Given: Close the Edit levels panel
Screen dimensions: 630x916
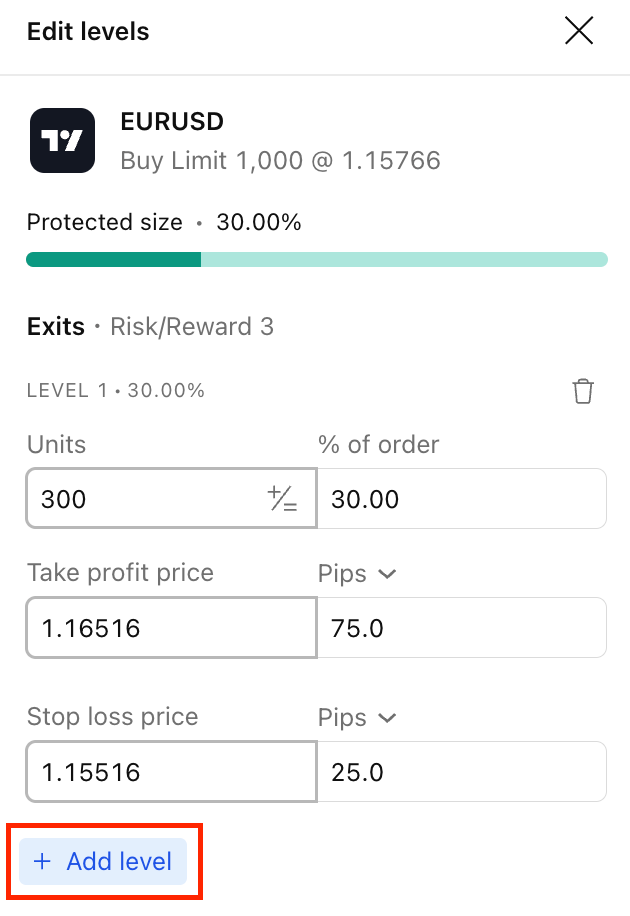Looking at the screenshot, I should click(x=579, y=31).
